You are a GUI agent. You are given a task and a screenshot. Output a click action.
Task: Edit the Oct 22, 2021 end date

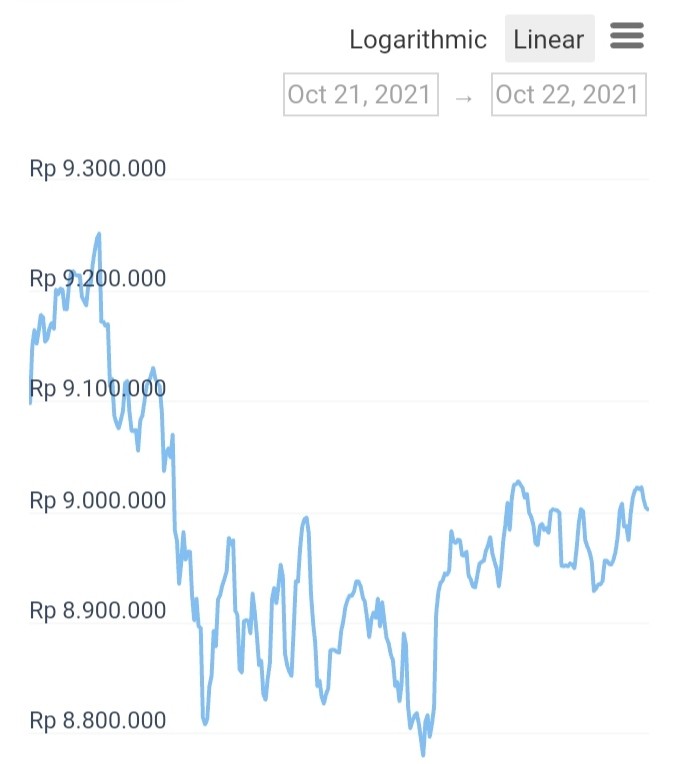point(568,95)
